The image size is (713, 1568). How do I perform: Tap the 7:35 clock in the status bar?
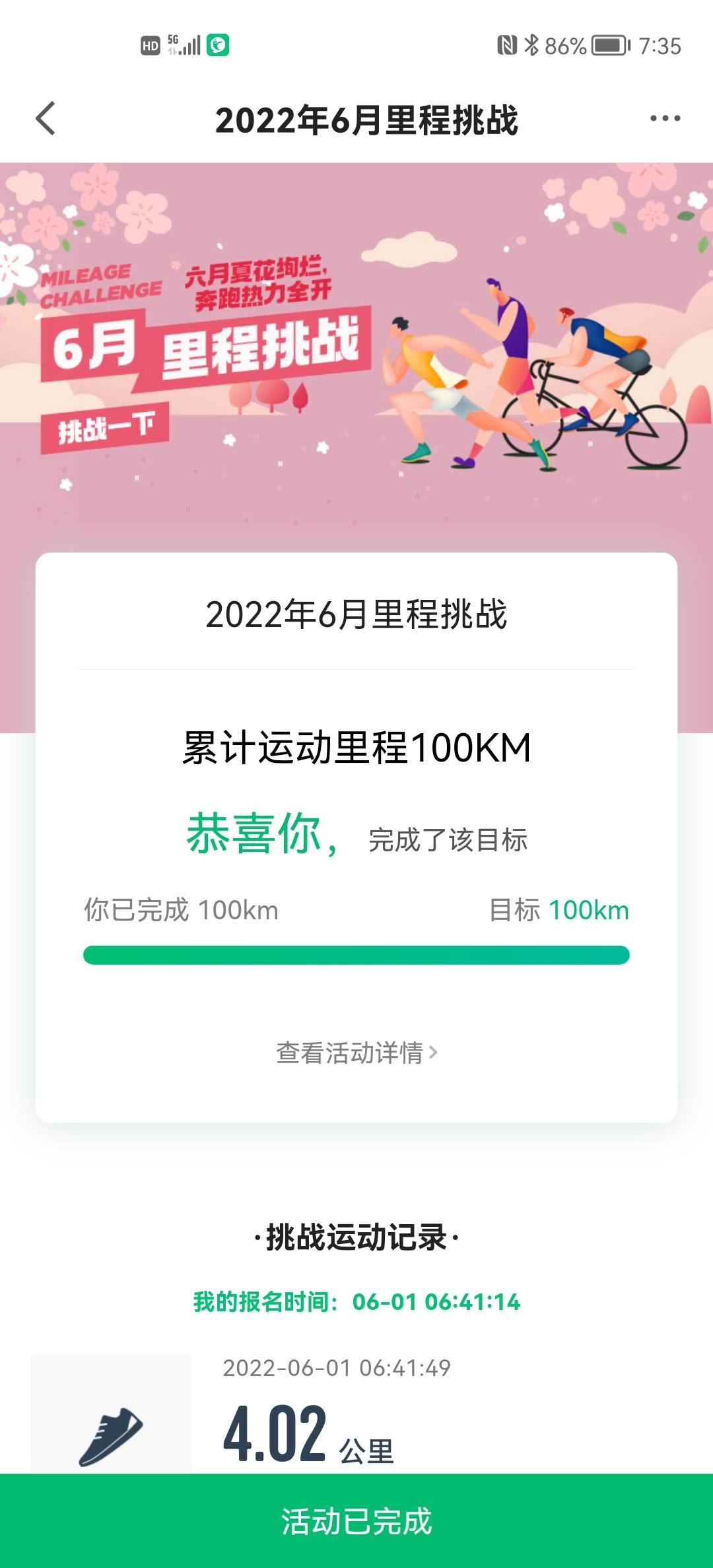pyautogui.click(x=660, y=45)
